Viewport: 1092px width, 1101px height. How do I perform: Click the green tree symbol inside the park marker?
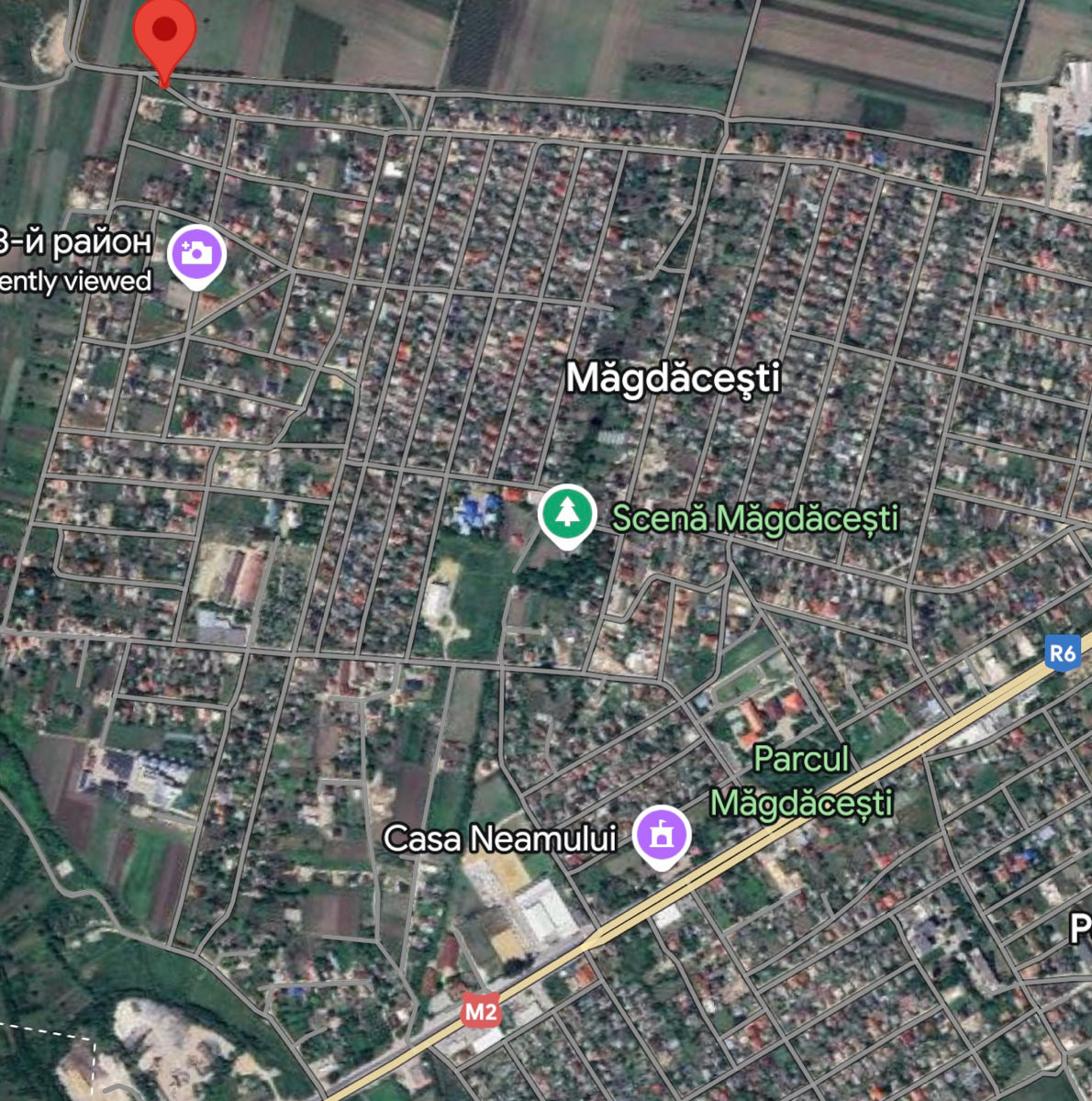[566, 512]
